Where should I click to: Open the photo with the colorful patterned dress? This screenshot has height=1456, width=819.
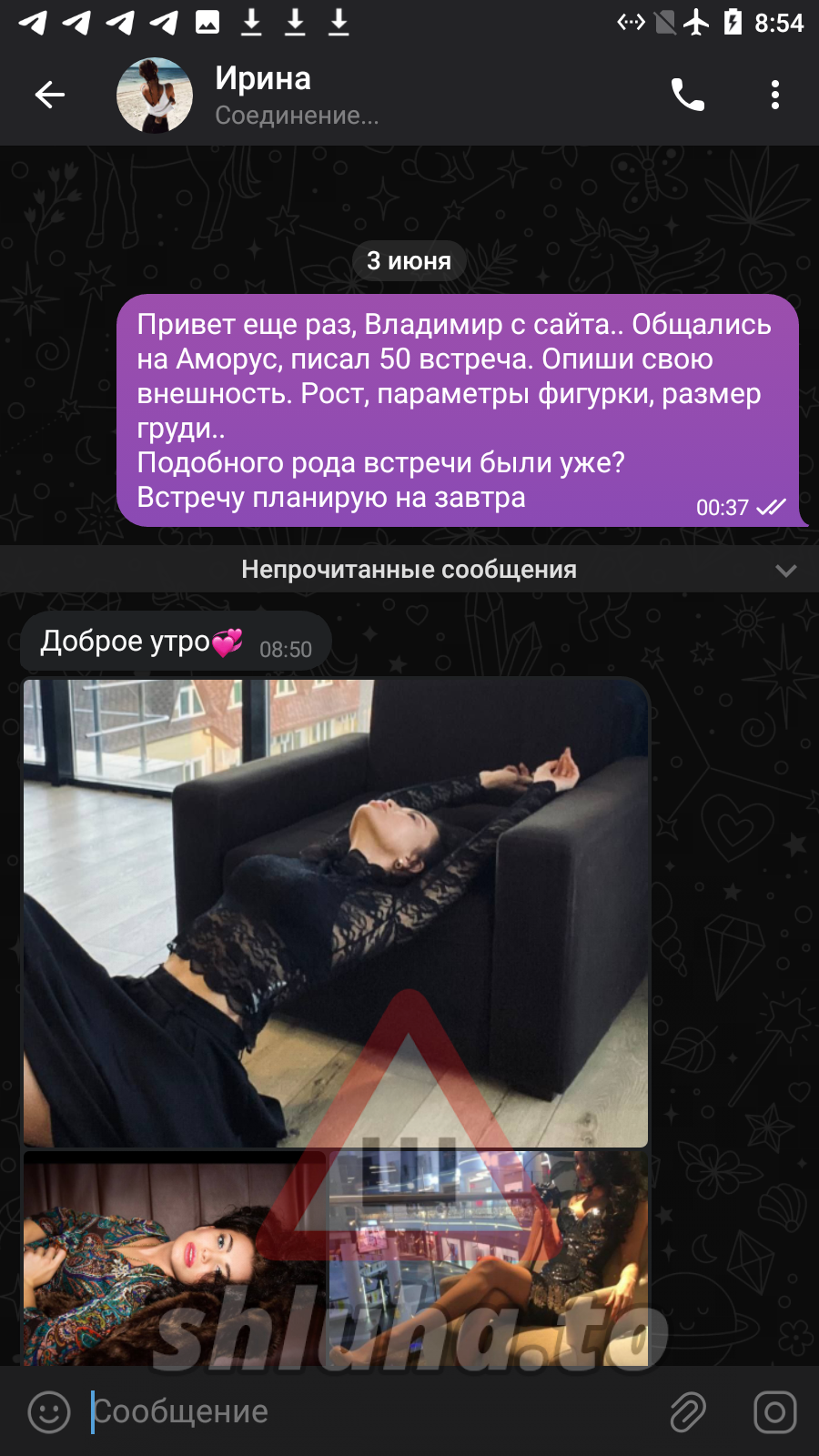click(x=175, y=1259)
